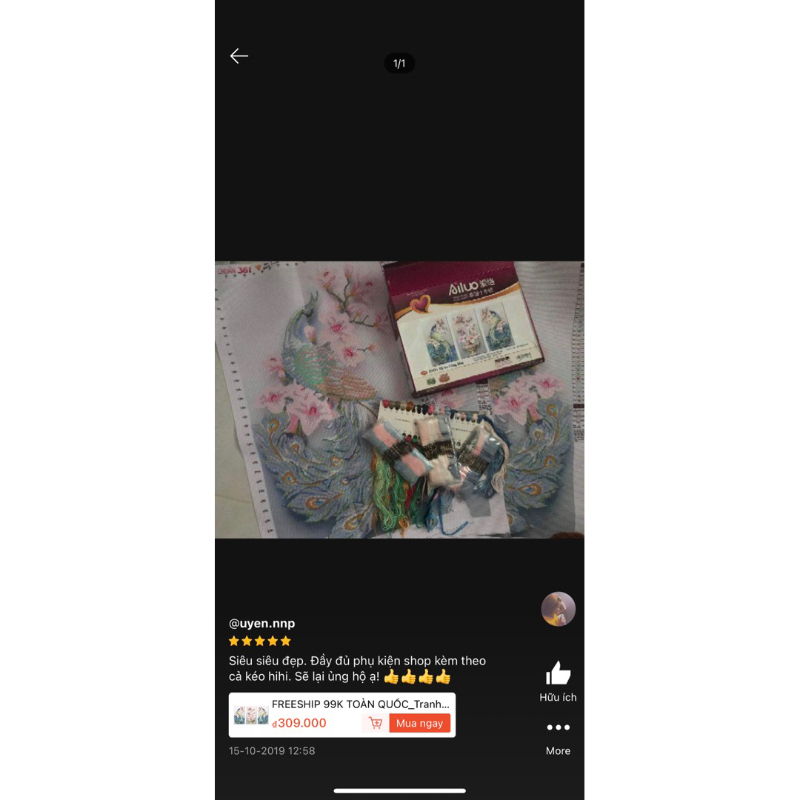Go back with the arrow icon
Viewport: 800px width, 800px height.
tap(239, 56)
